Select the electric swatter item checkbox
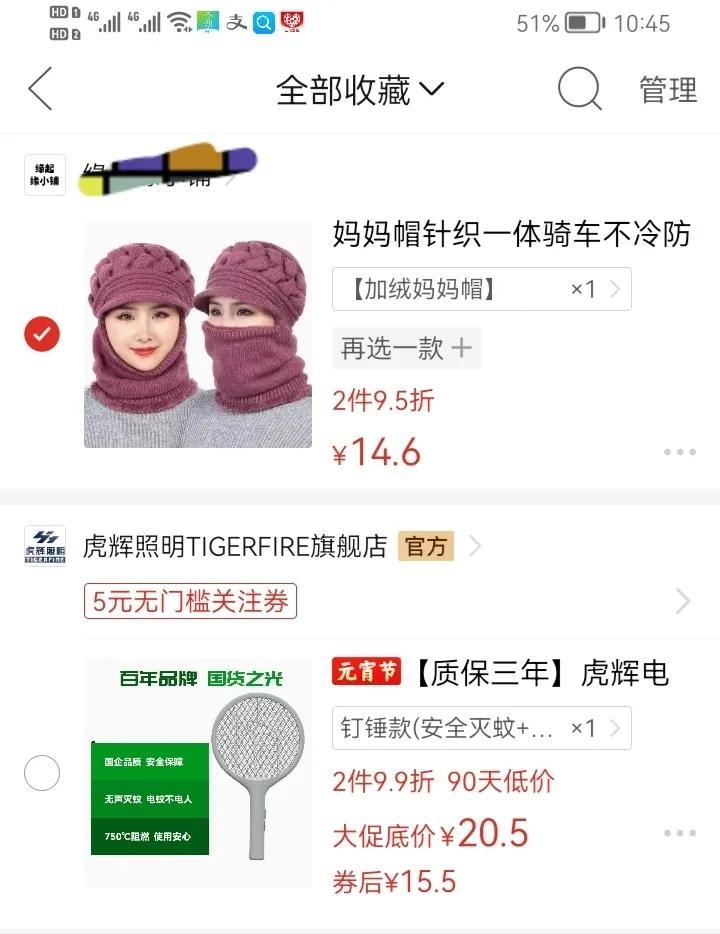 (x=41, y=773)
